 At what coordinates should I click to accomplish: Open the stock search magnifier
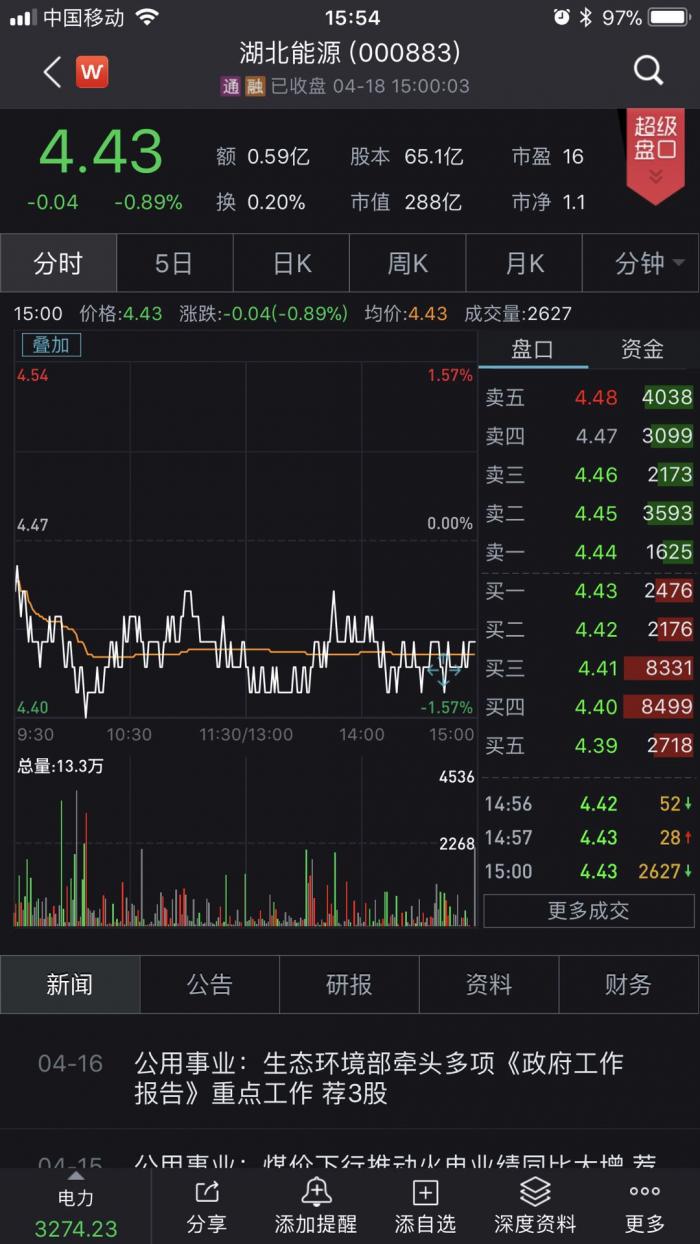pyautogui.click(x=648, y=70)
